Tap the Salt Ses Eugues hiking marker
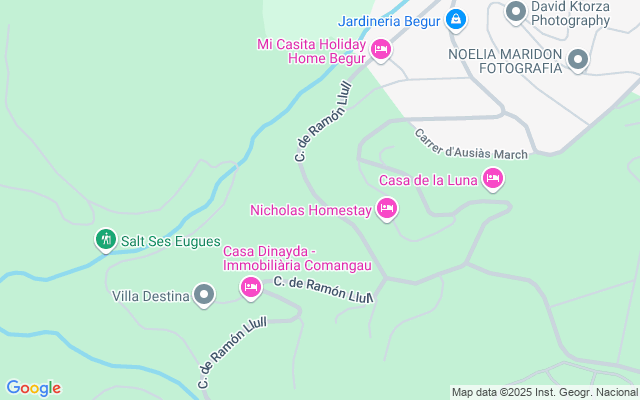Viewport: 640px width, 400px height. pyautogui.click(x=105, y=240)
